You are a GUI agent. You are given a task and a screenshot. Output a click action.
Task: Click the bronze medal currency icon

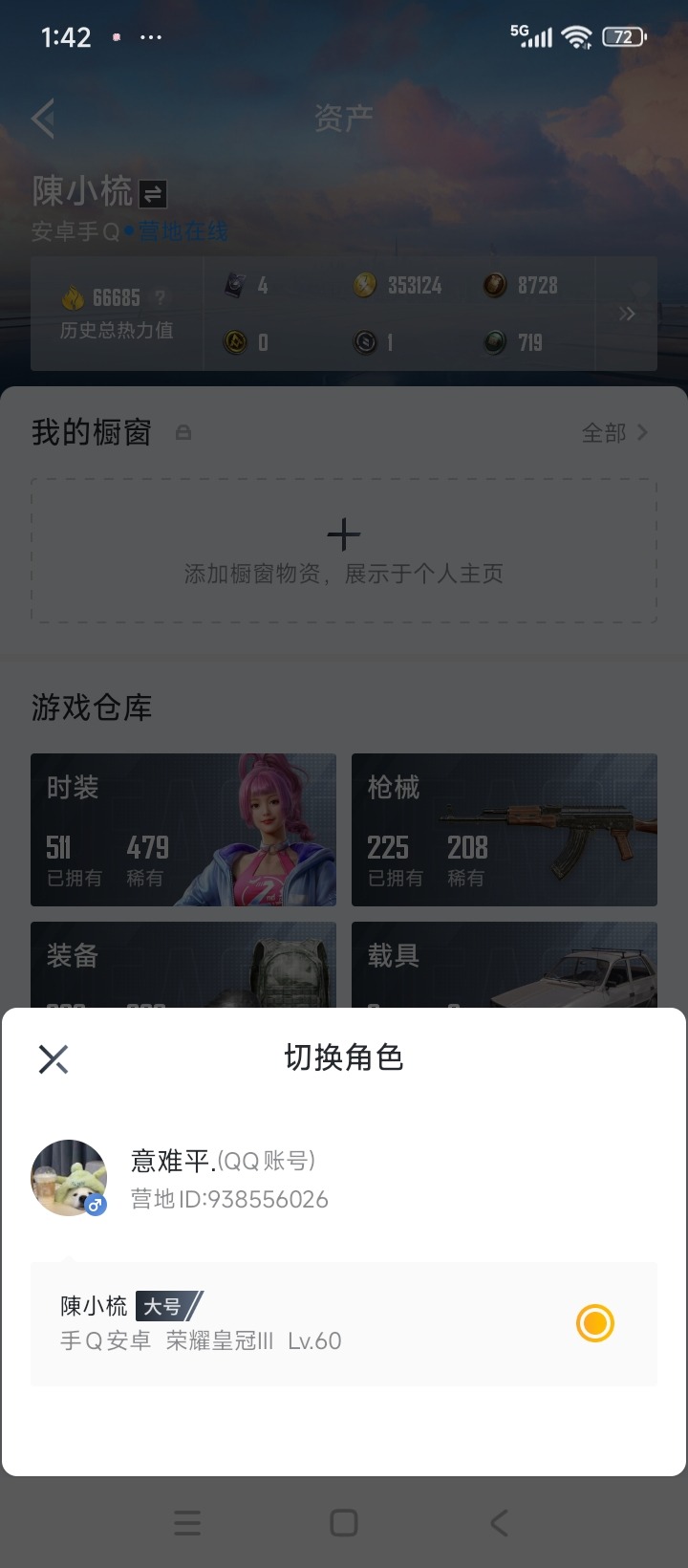coord(493,285)
